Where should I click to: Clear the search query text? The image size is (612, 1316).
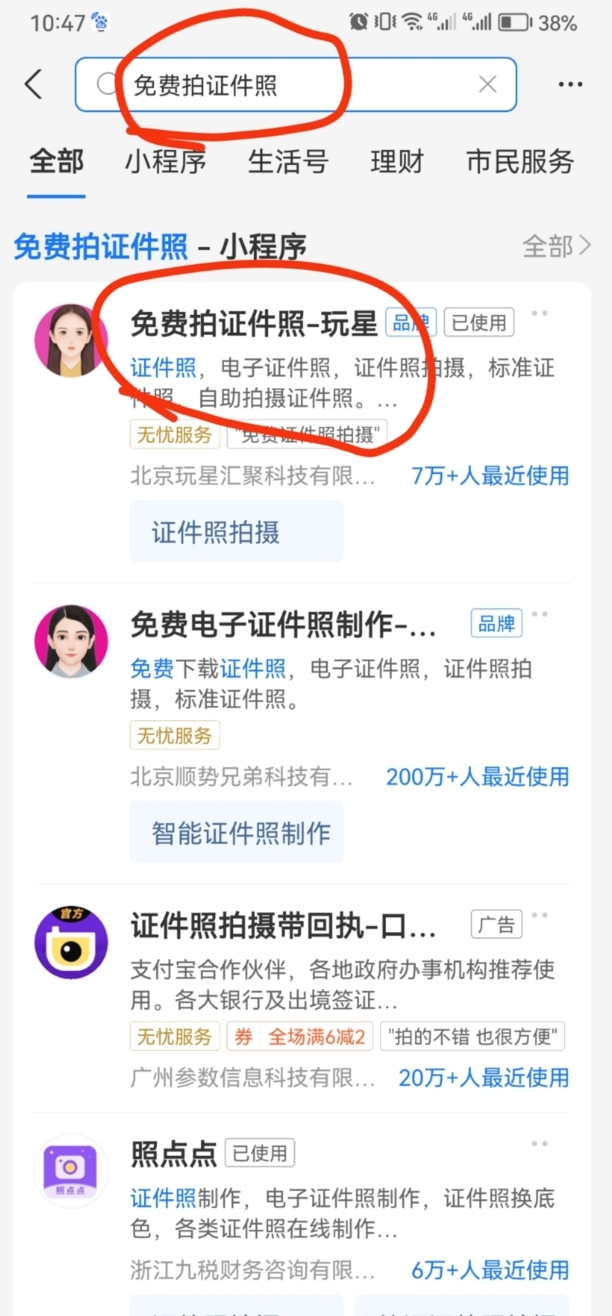[x=487, y=85]
